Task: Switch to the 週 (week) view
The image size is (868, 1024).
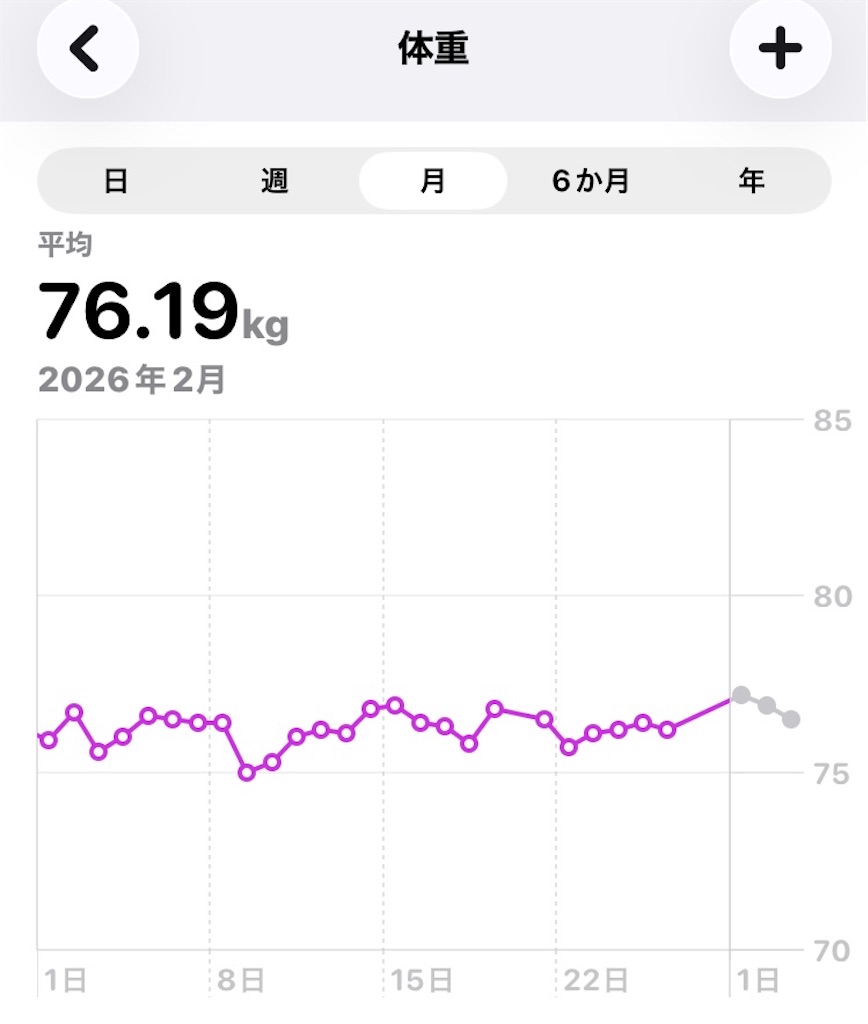Action: pyautogui.click(x=274, y=181)
